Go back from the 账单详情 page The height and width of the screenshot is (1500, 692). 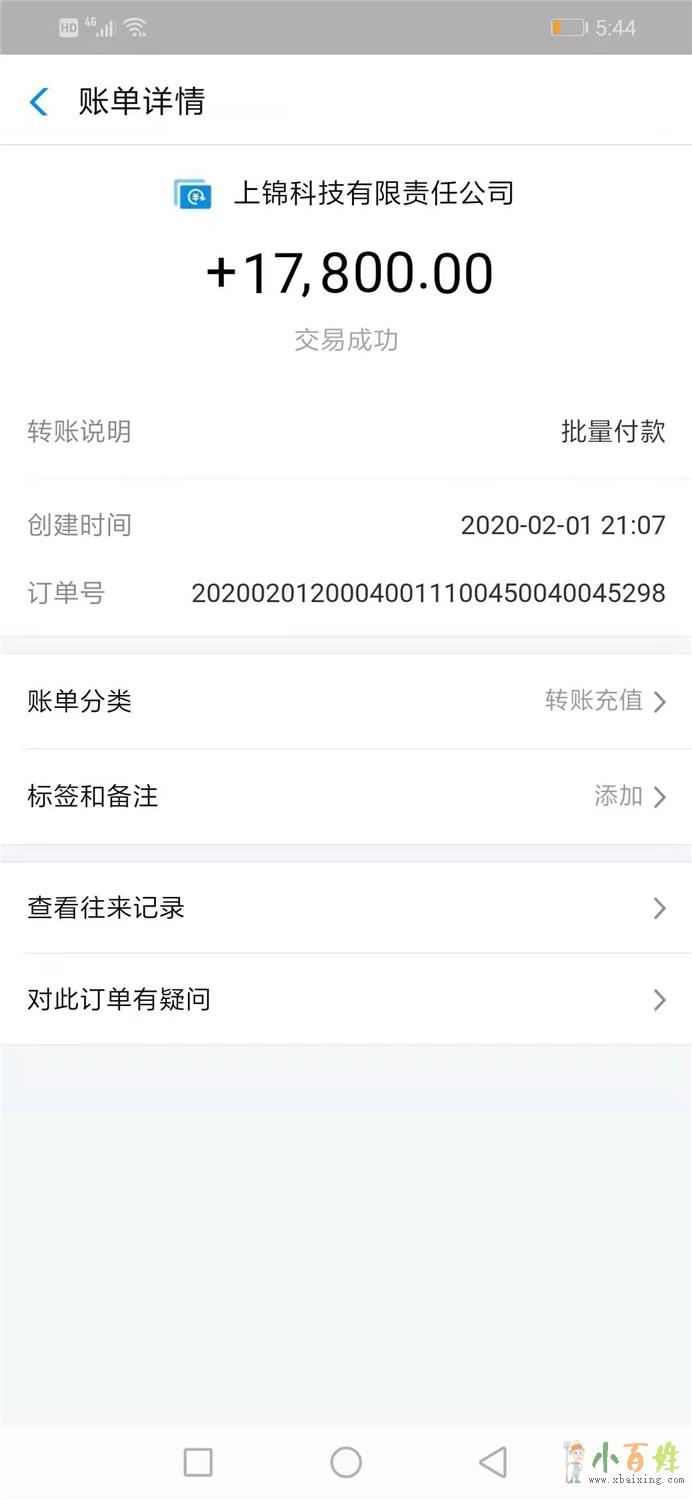pyautogui.click(x=39, y=102)
